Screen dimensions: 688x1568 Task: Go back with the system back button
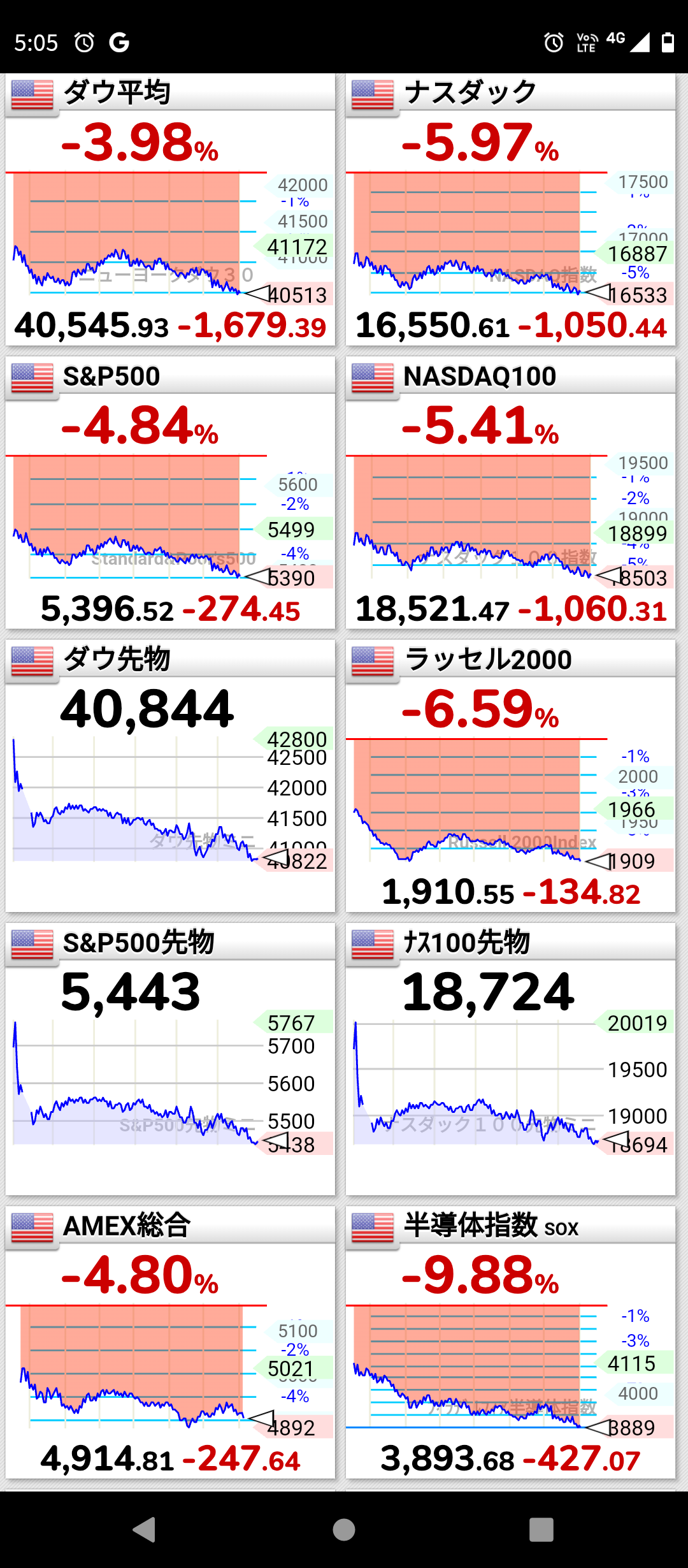(x=145, y=1530)
